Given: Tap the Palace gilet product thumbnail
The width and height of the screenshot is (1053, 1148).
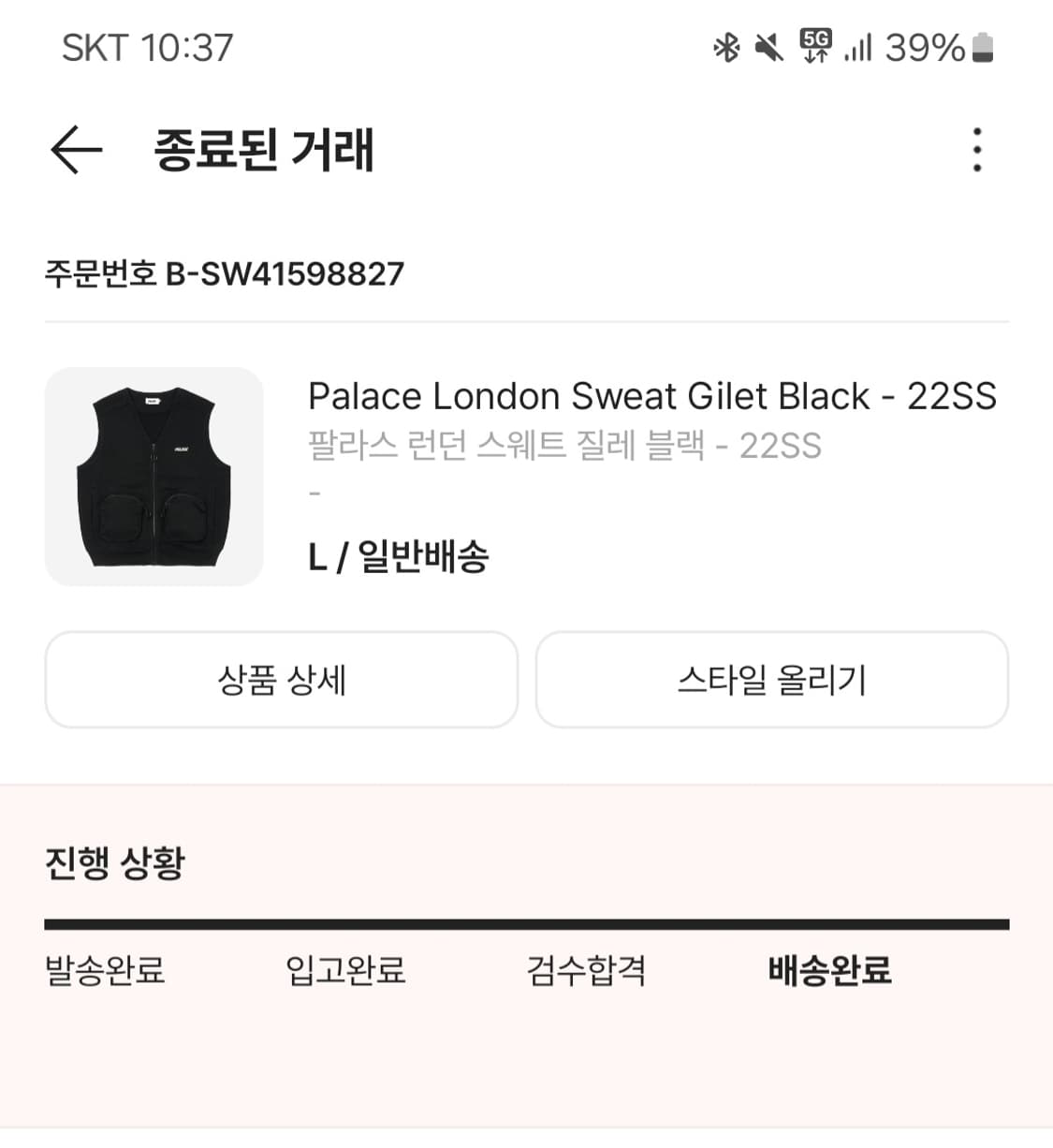Looking at the screenshot, I should pos(155,476).
